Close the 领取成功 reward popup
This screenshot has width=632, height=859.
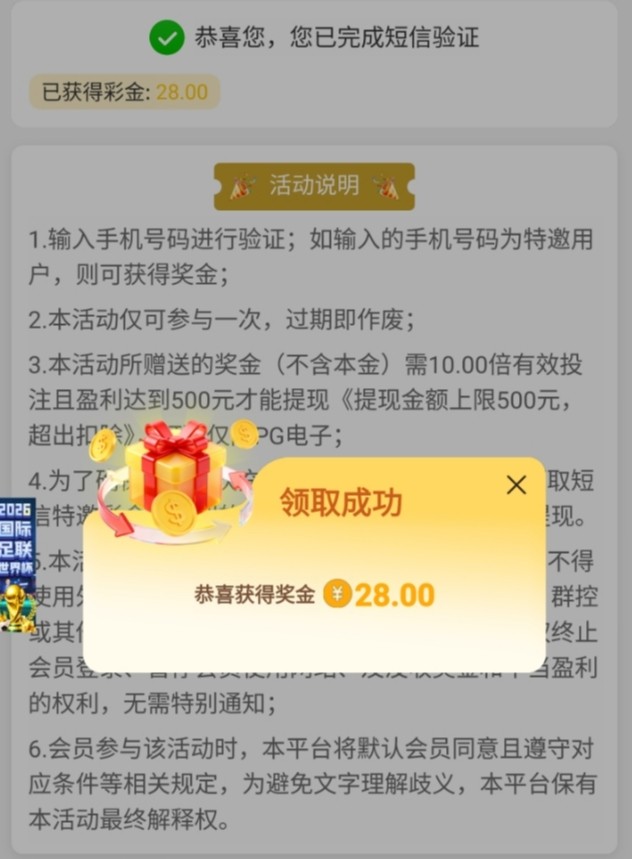(516, 485)
